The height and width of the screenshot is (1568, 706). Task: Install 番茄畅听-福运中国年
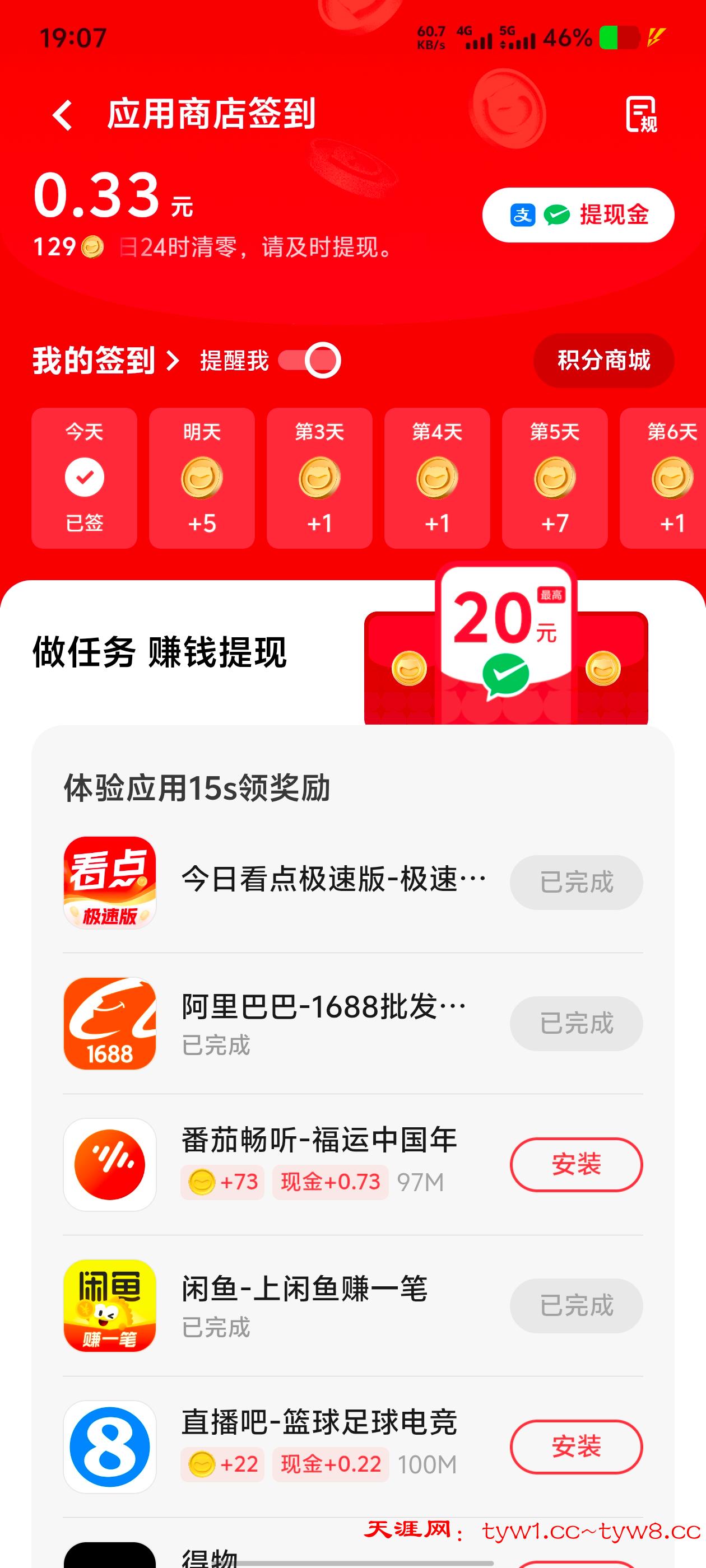[x=575, y=1164]
